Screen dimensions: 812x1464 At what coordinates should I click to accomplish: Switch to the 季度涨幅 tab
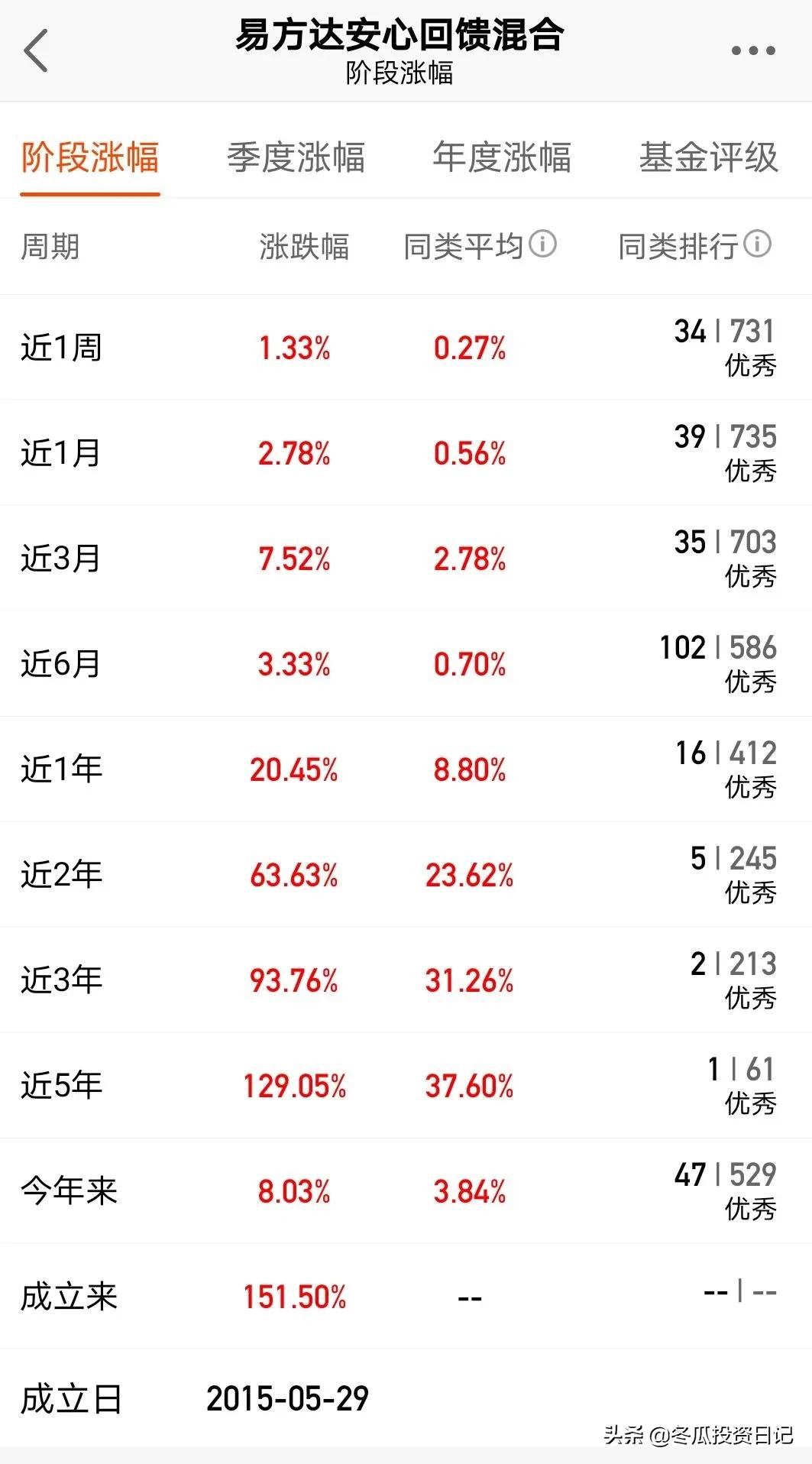click(x=298, y=158)
